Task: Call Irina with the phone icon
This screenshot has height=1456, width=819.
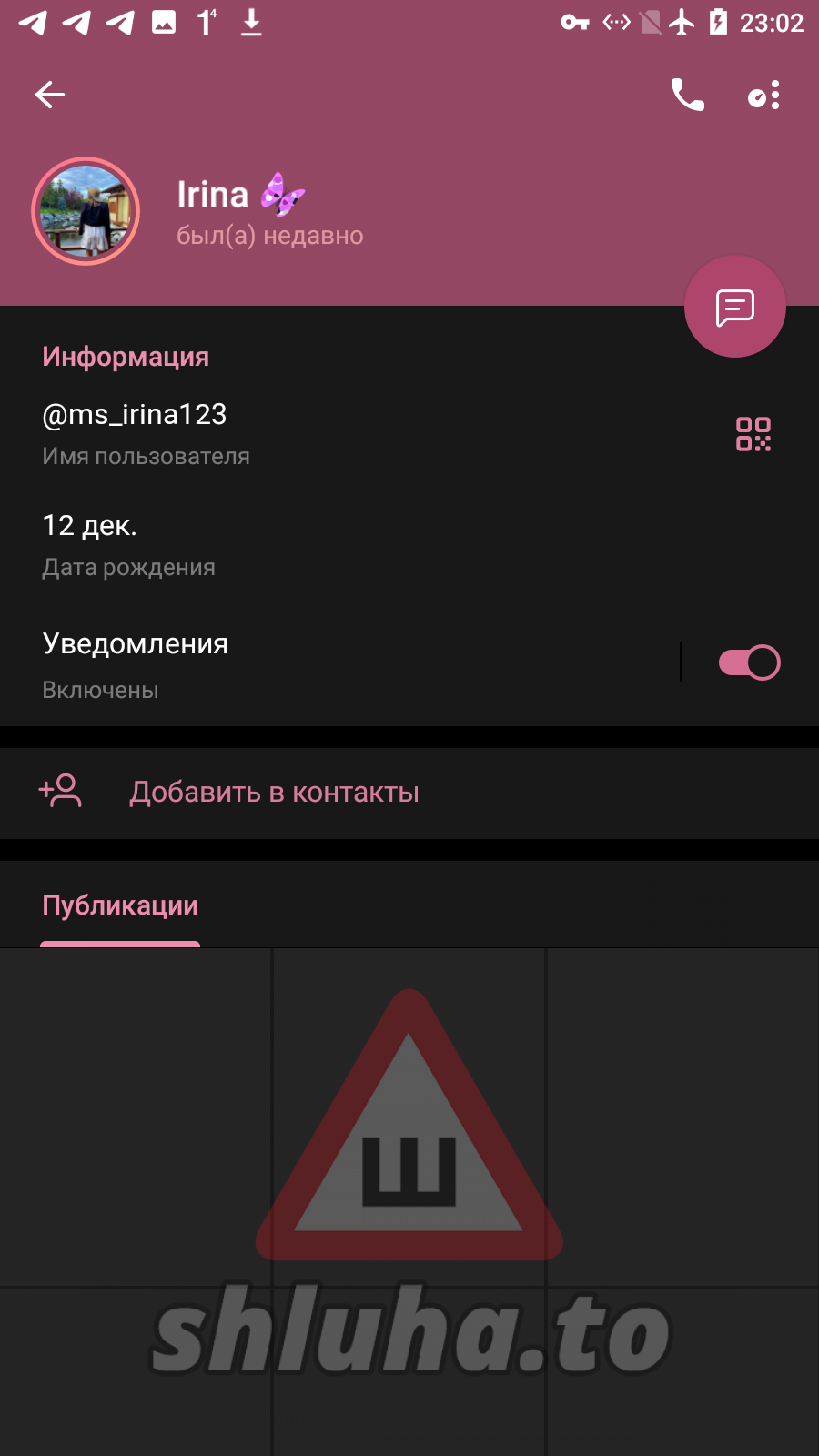Action: (x=687, y=95)
